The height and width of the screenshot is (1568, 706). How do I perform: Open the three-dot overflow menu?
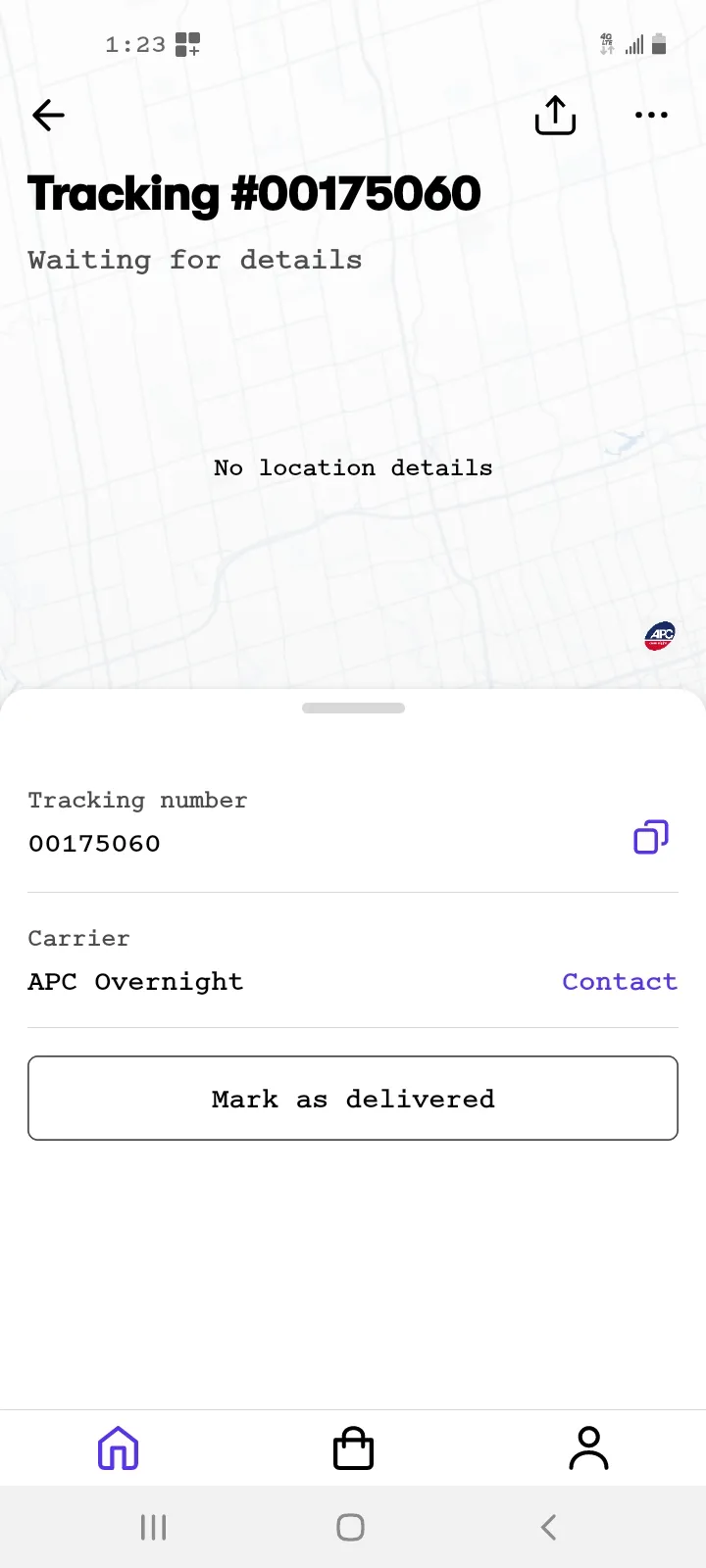[x=651, y=116]
